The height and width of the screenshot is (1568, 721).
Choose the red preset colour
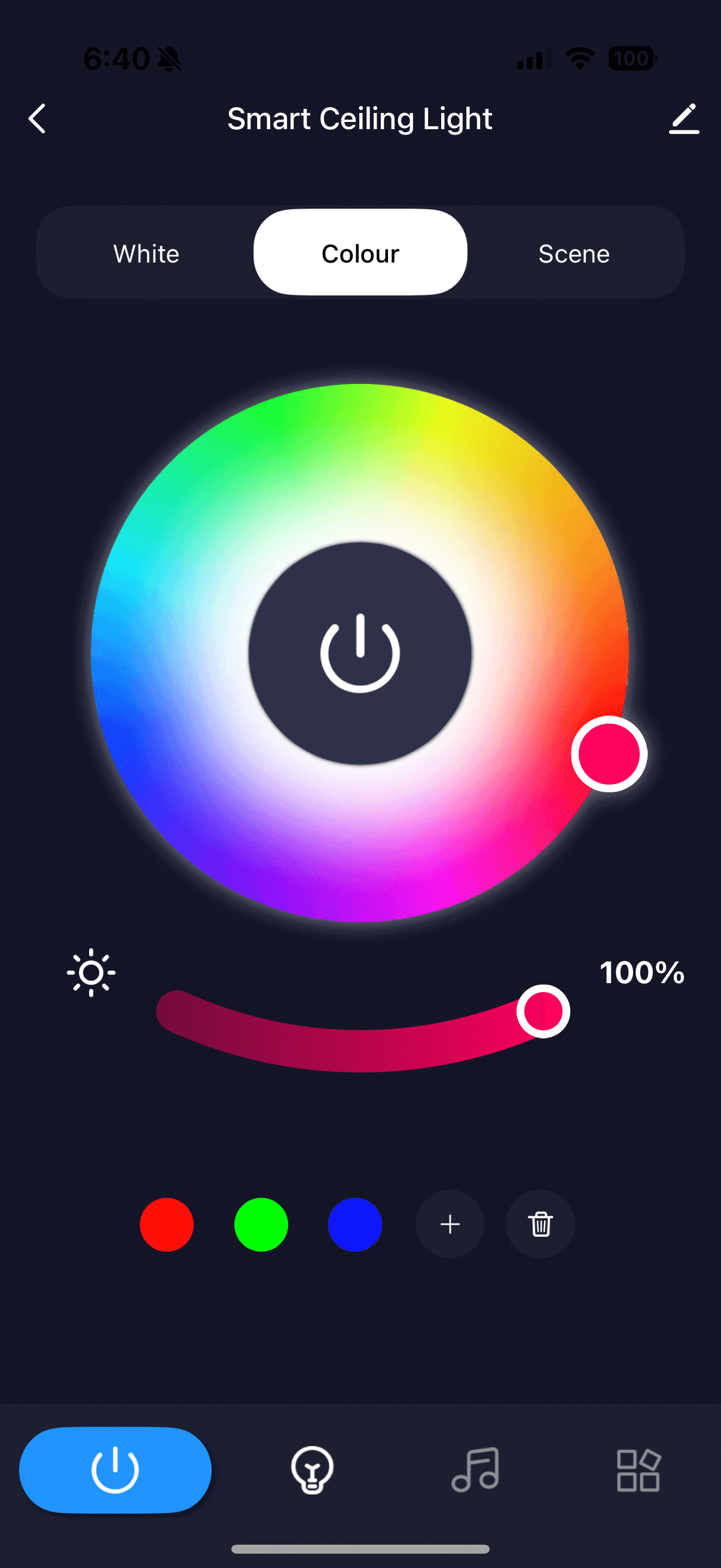[x=167, y=1224]
